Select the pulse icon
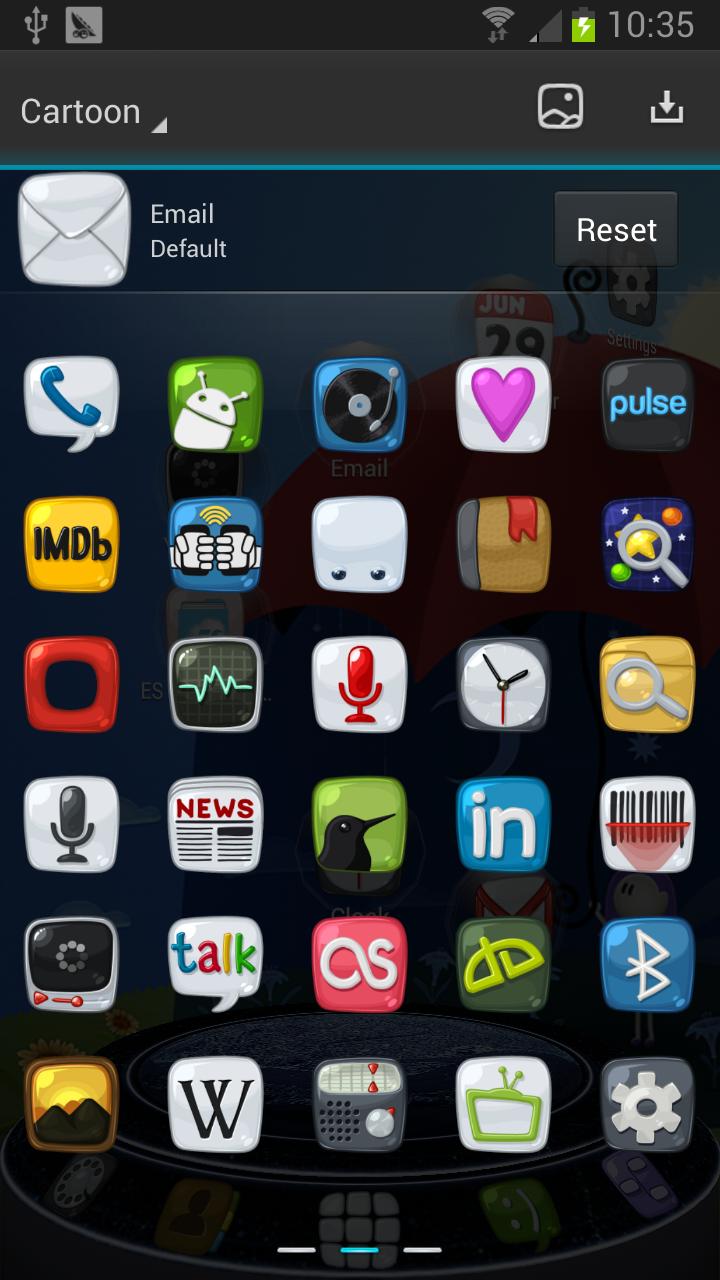The height and width of the screenshot is (1280, 720). pyautogui.click(x=647, y=404)
